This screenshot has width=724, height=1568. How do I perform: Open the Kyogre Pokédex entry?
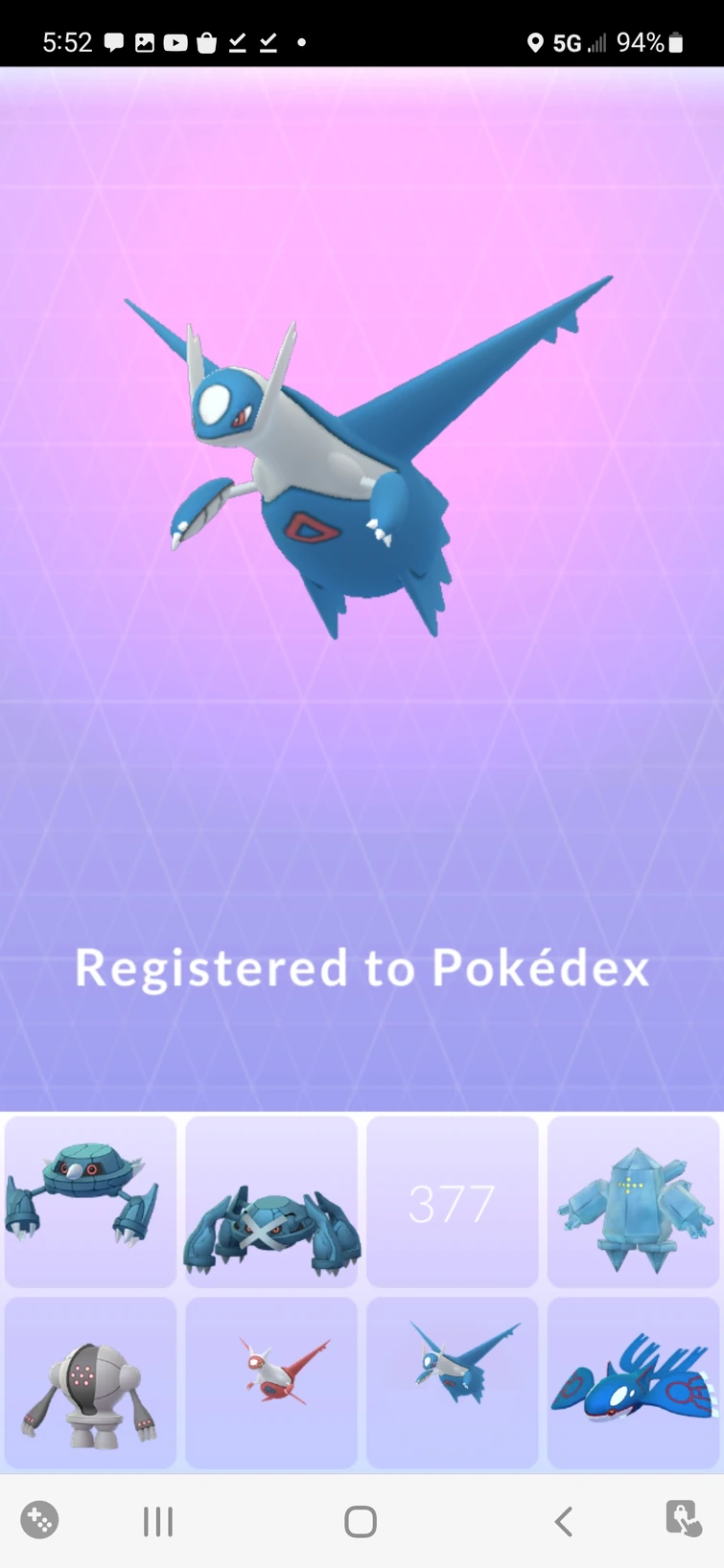click(633, 1382)
